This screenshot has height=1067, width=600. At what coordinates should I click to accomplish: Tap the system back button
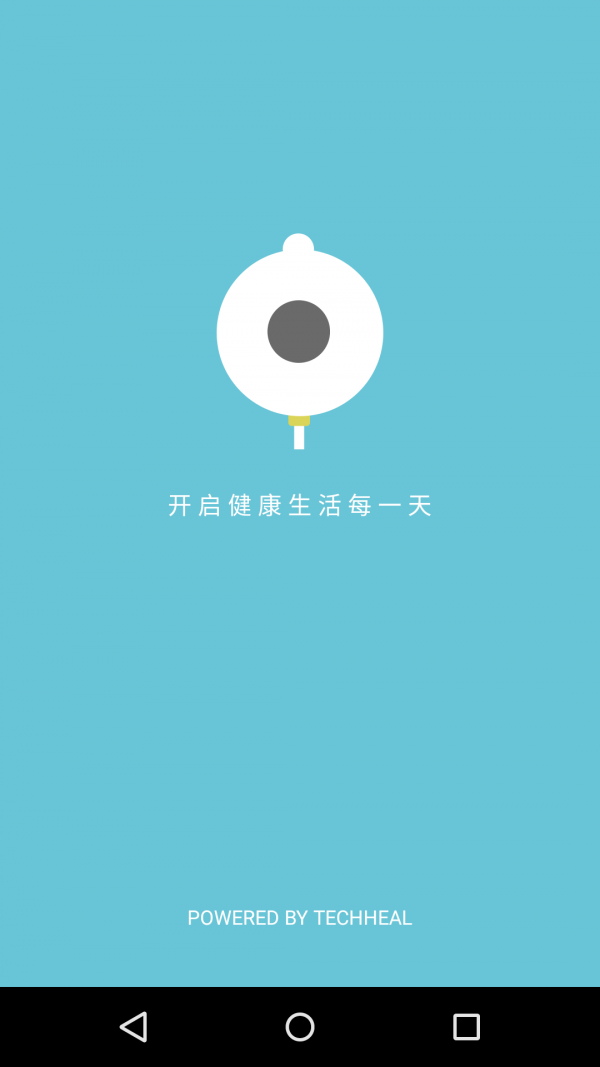coord(133,1027)
